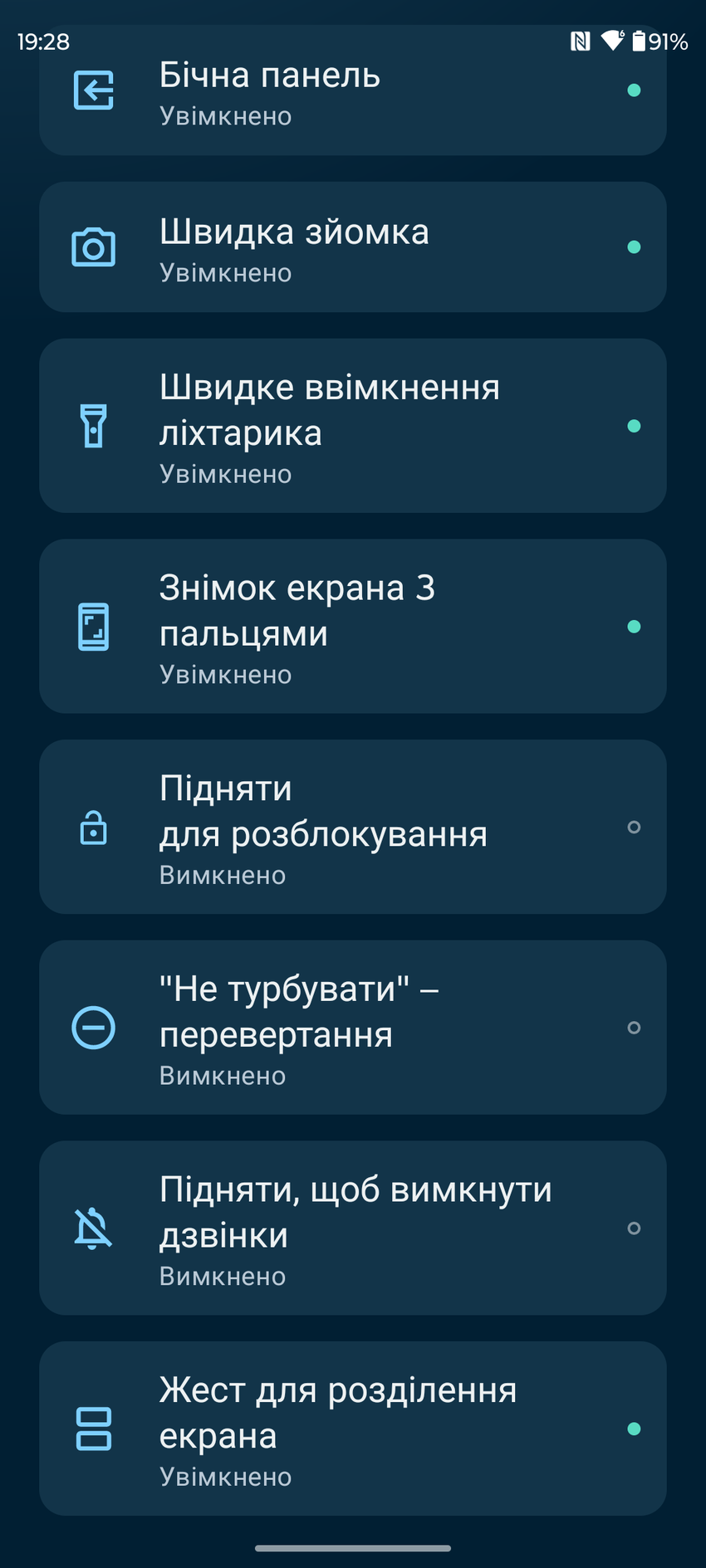Image resolution: width=706 pixels, height=1568 pixels.
Task: Select the camera icon for Швидка зйомка
Action: [x=94, y=247]
